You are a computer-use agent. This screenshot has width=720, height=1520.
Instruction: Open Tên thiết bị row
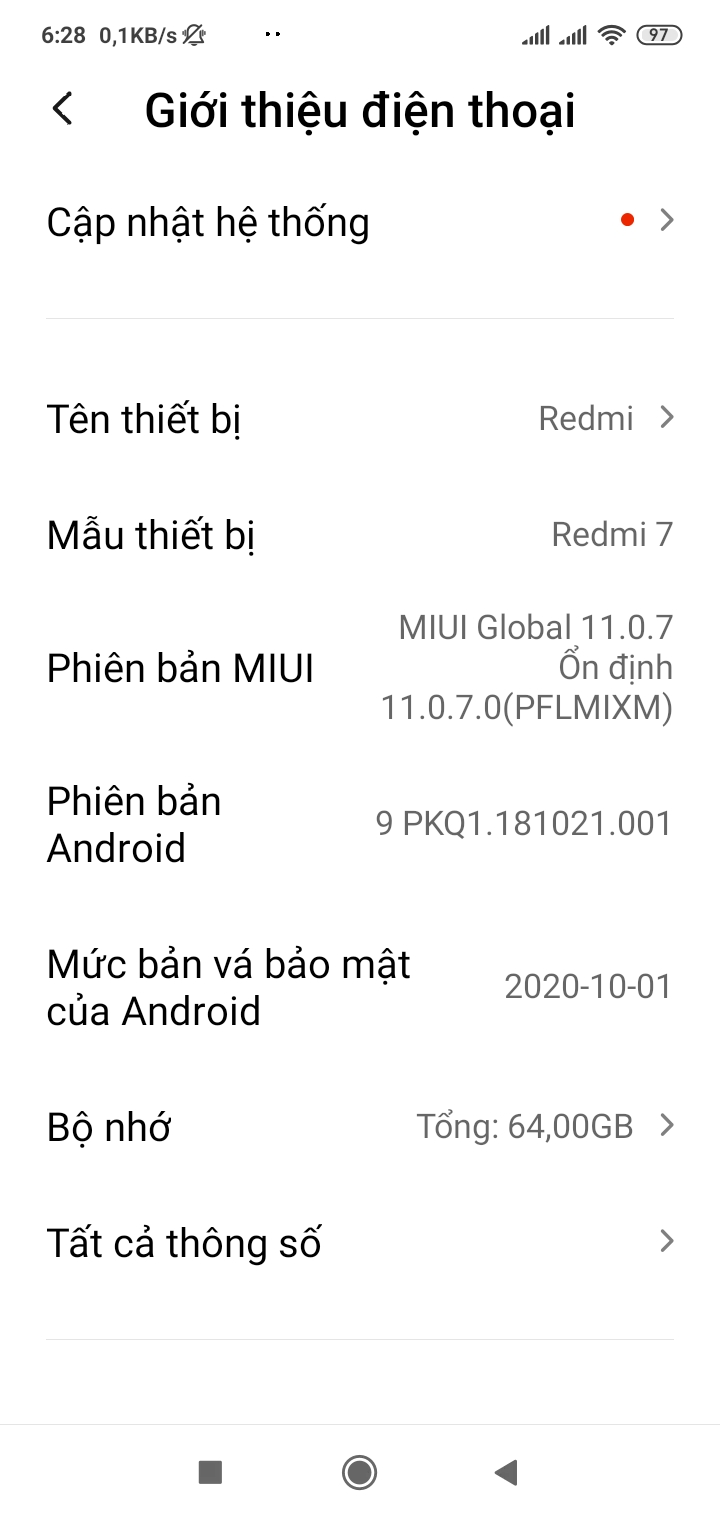(360, 418)
